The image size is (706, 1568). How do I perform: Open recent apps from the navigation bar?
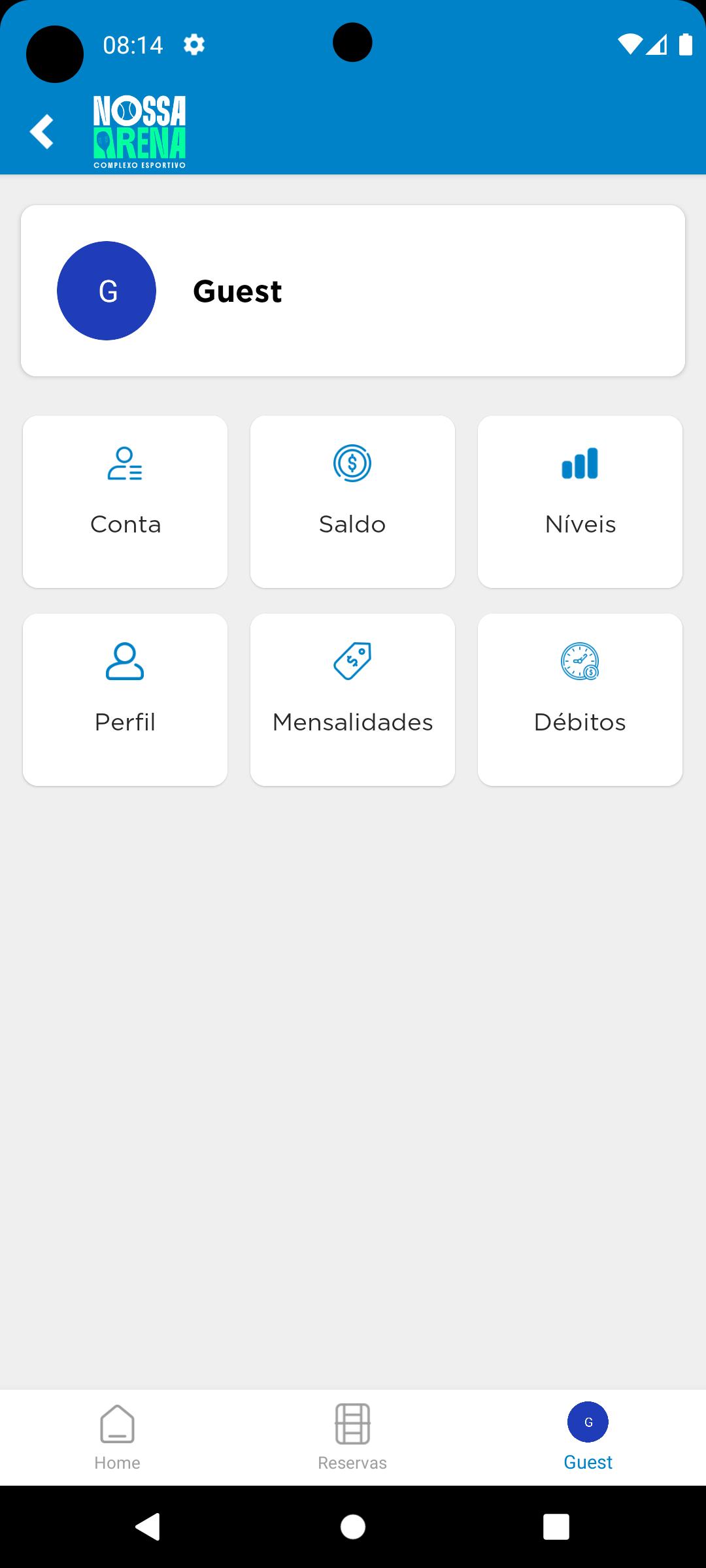pos(556,1527)
